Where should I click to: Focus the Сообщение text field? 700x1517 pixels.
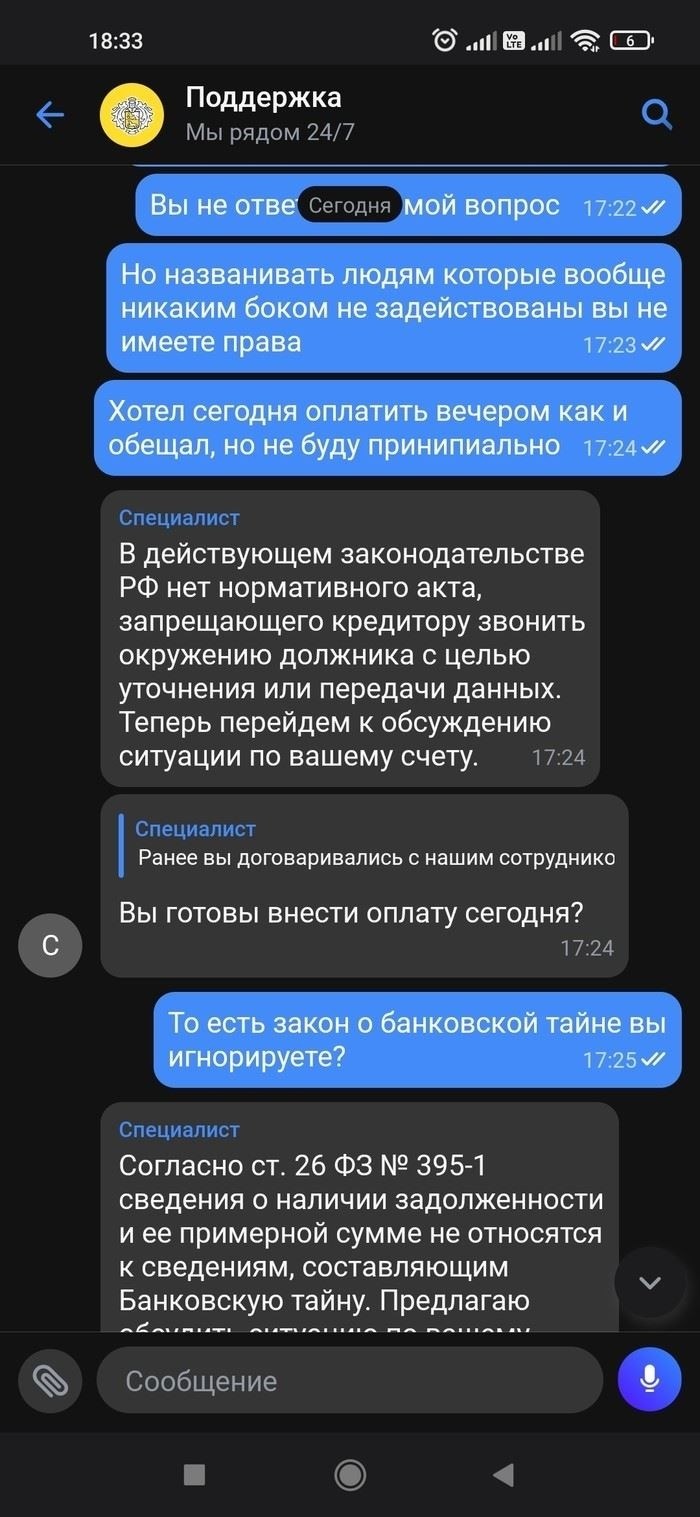(350, 1381)
